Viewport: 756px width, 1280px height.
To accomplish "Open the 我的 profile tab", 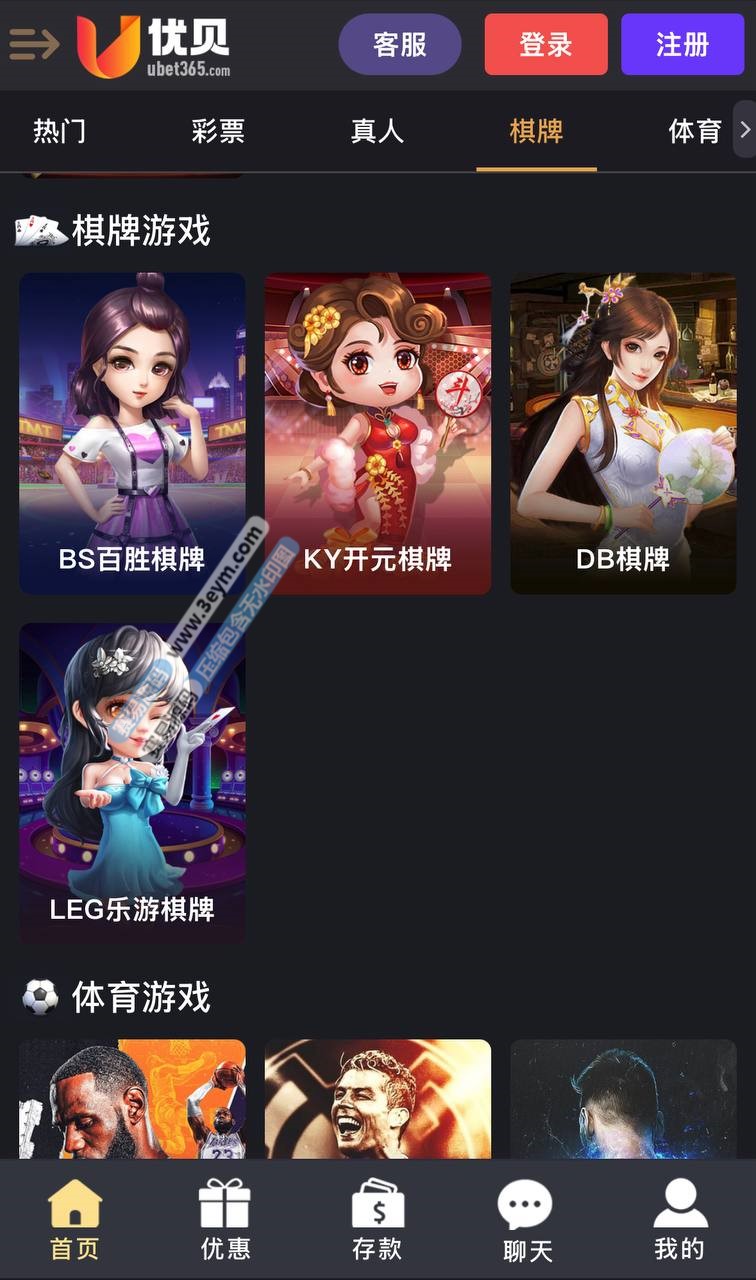I will 679,1219.
